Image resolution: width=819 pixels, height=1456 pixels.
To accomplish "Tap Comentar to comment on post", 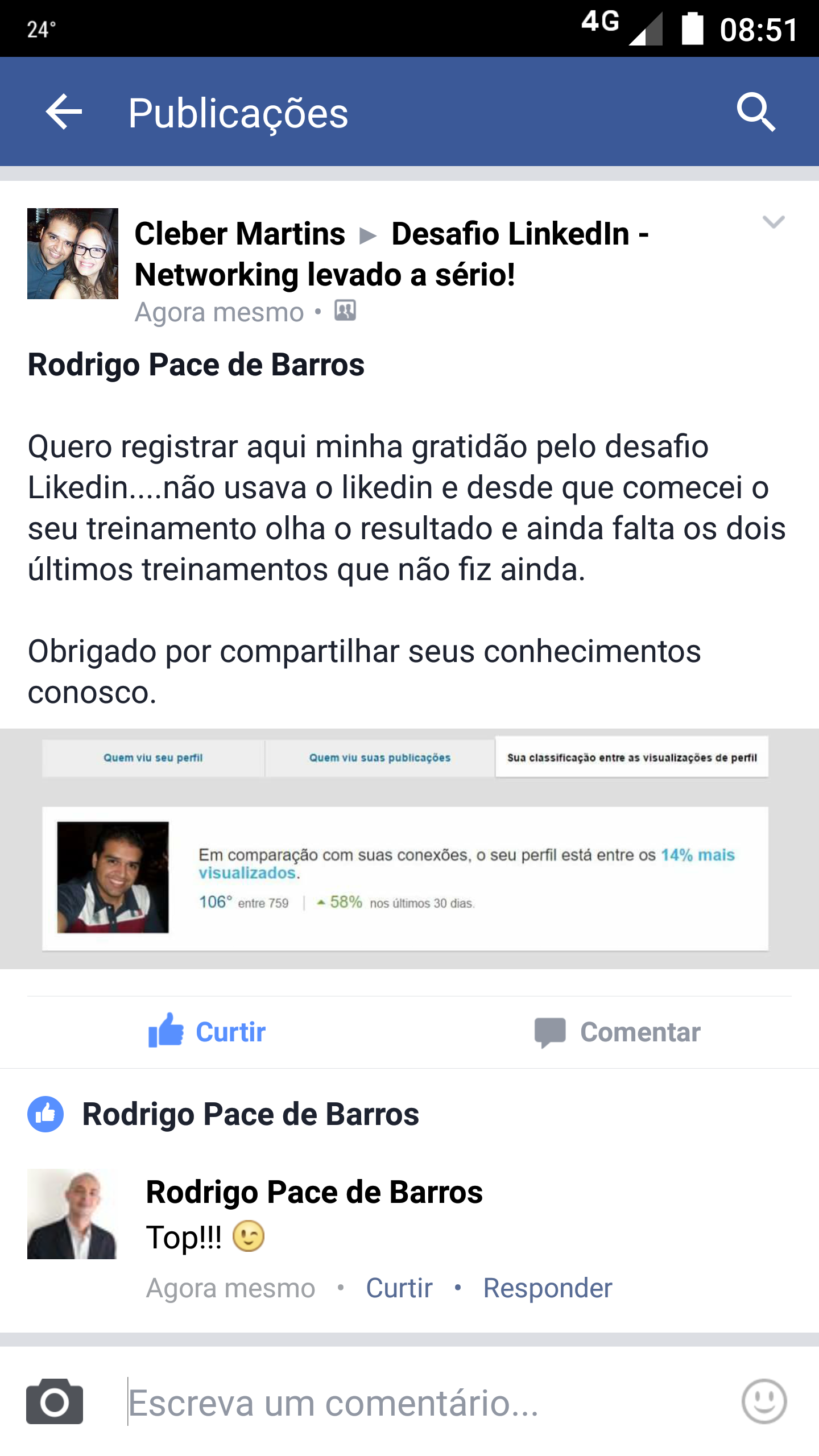I will 618,1032.
